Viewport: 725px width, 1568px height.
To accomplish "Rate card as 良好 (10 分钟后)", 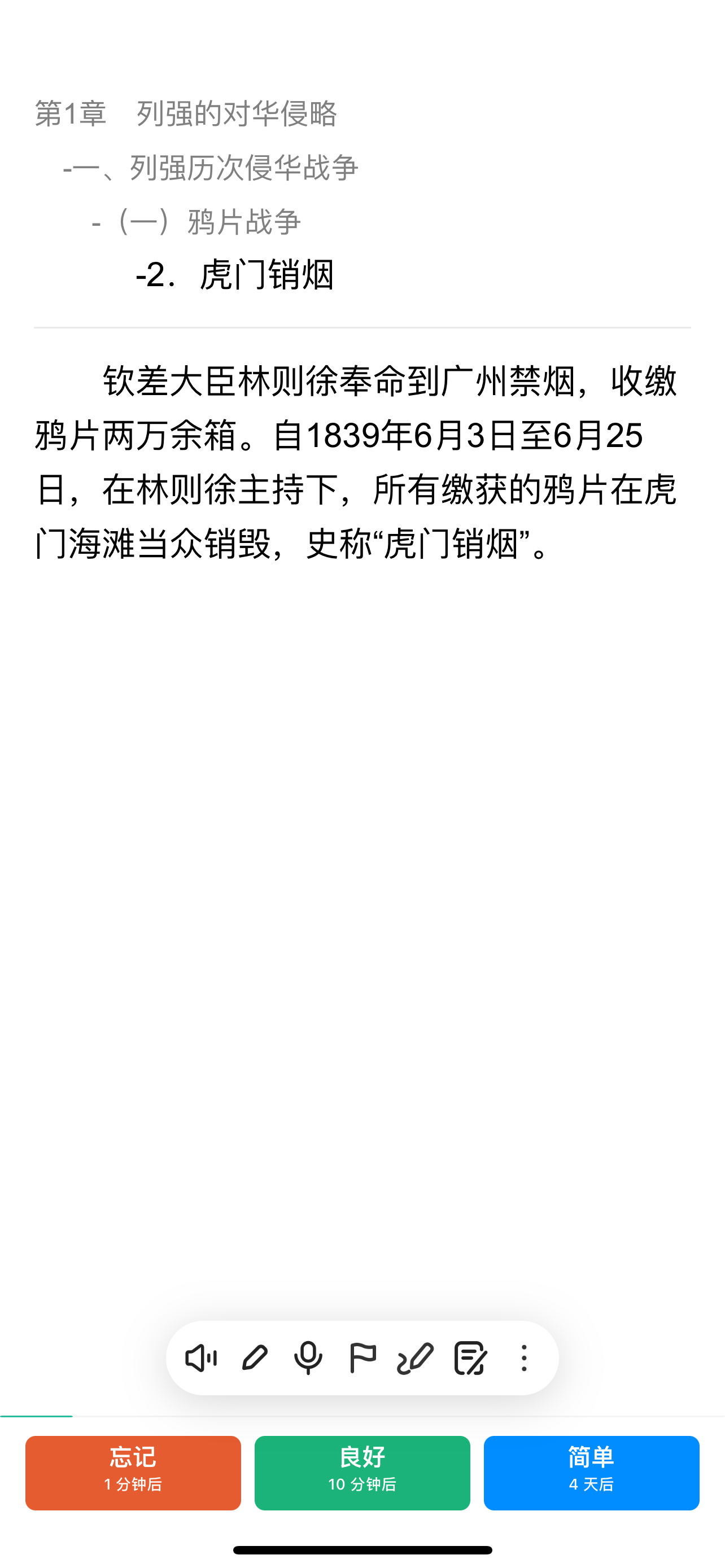I will (362, 1473).
